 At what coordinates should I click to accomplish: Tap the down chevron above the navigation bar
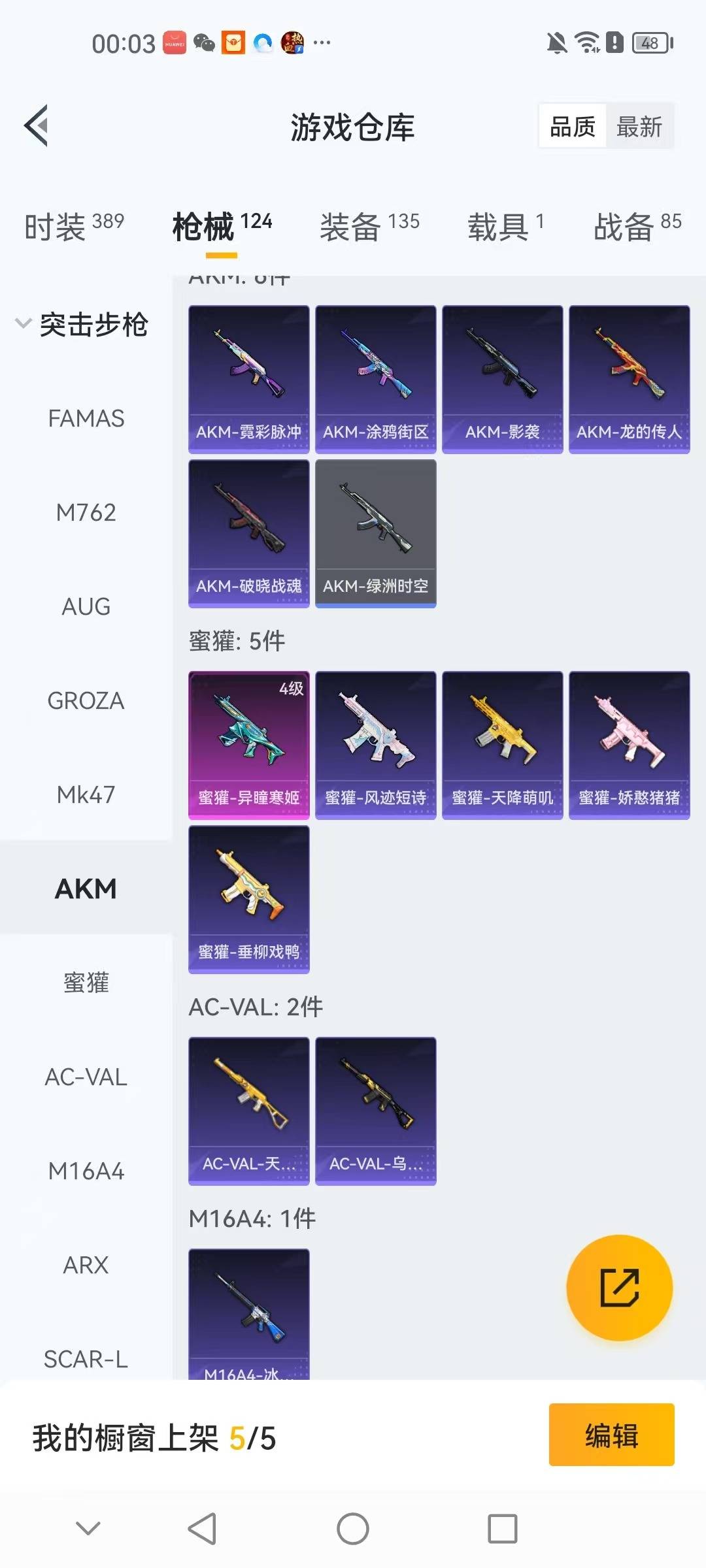(88, 1529)
